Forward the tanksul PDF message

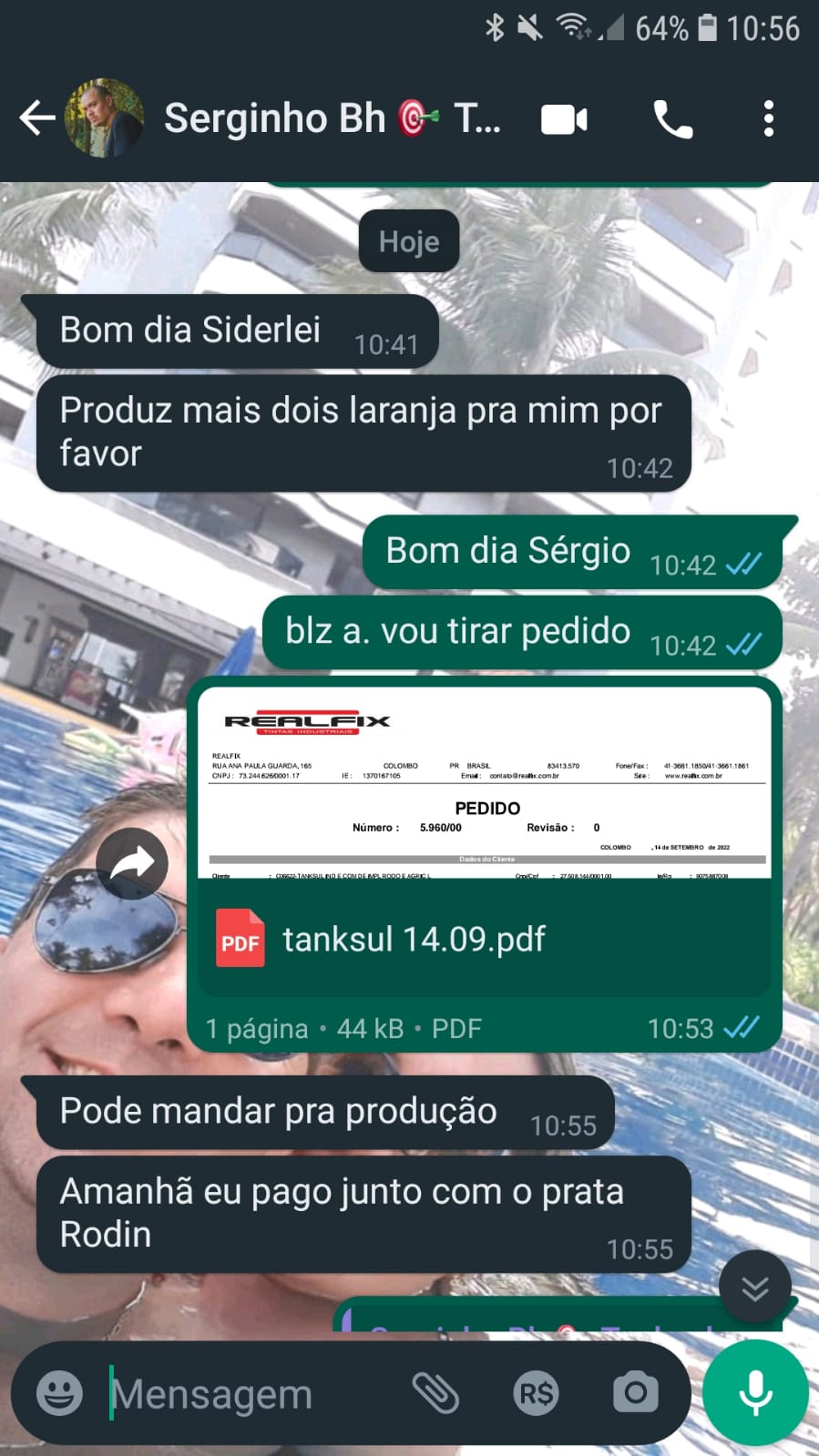coord(132,863)
